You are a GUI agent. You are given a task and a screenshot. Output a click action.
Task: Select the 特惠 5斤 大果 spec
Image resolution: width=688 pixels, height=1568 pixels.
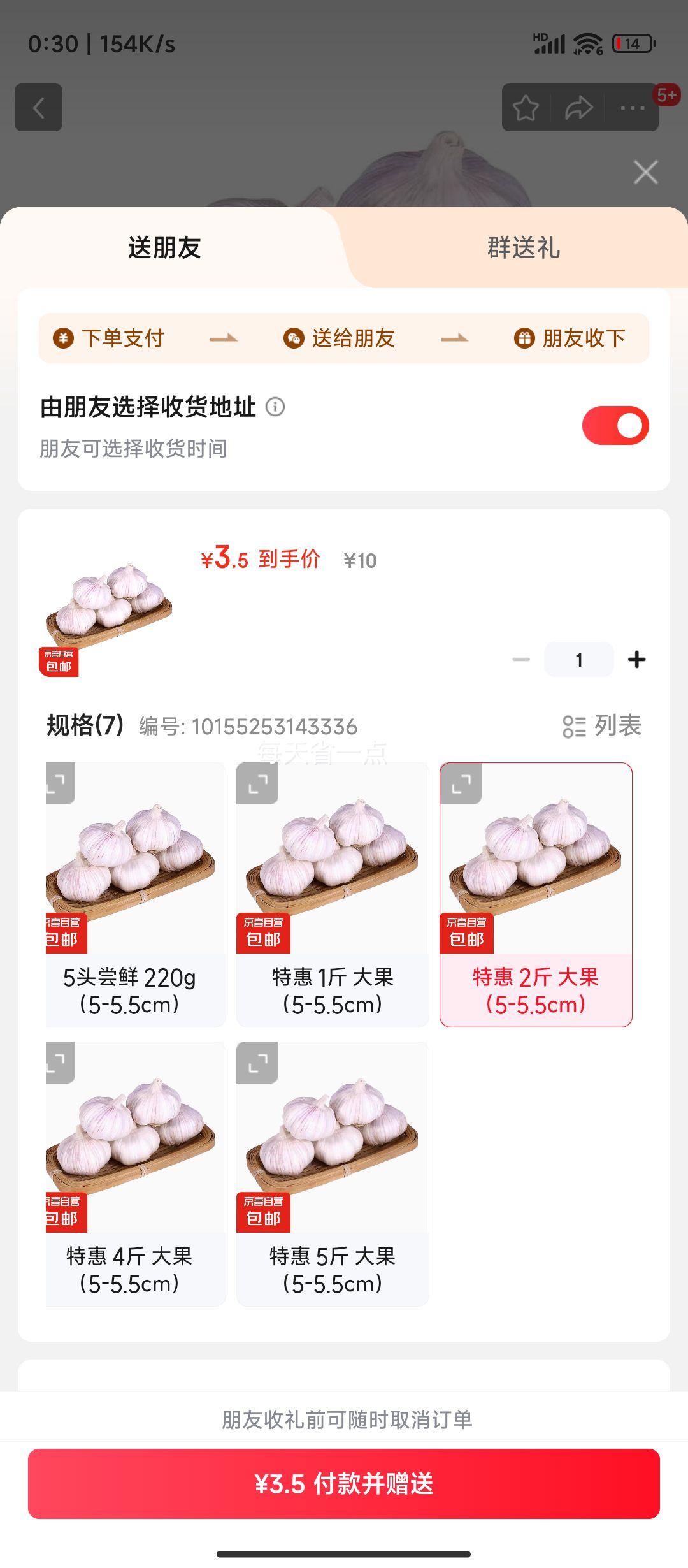[x=333, y=1269]
